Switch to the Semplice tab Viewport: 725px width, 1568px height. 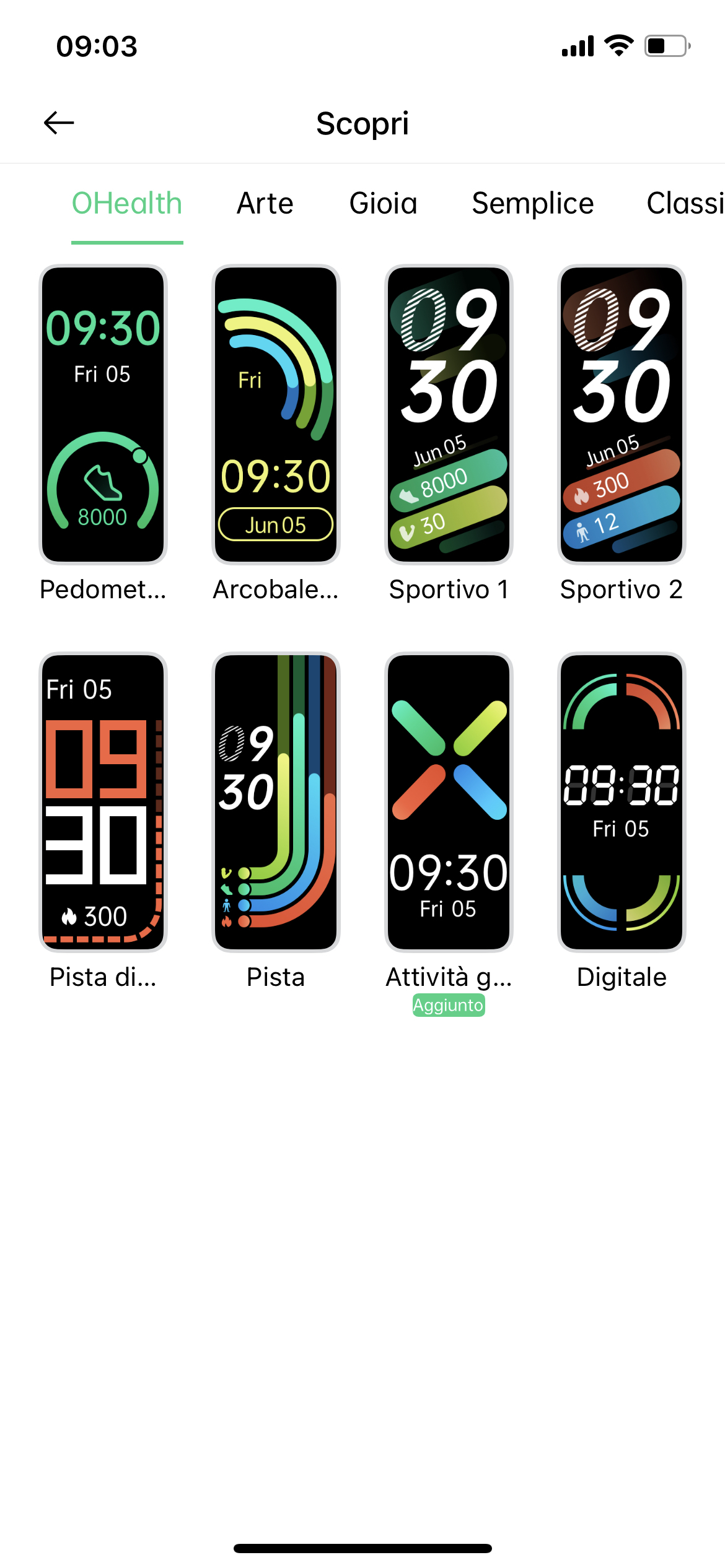click(x=532, y=204)
